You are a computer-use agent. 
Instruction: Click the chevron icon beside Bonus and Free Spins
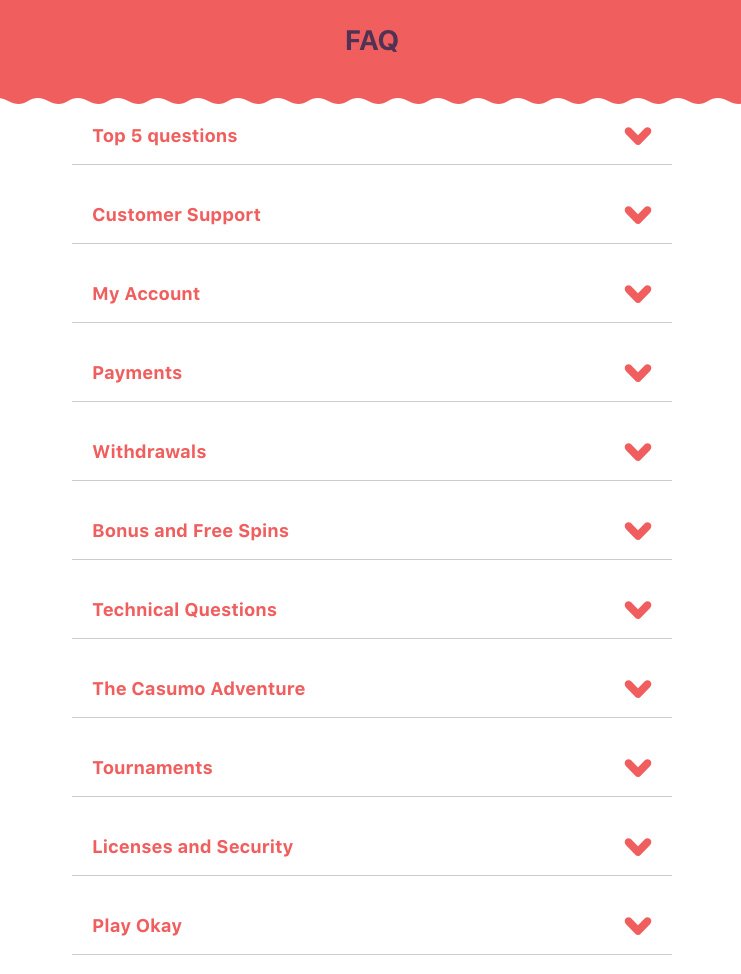pos(637,531)
